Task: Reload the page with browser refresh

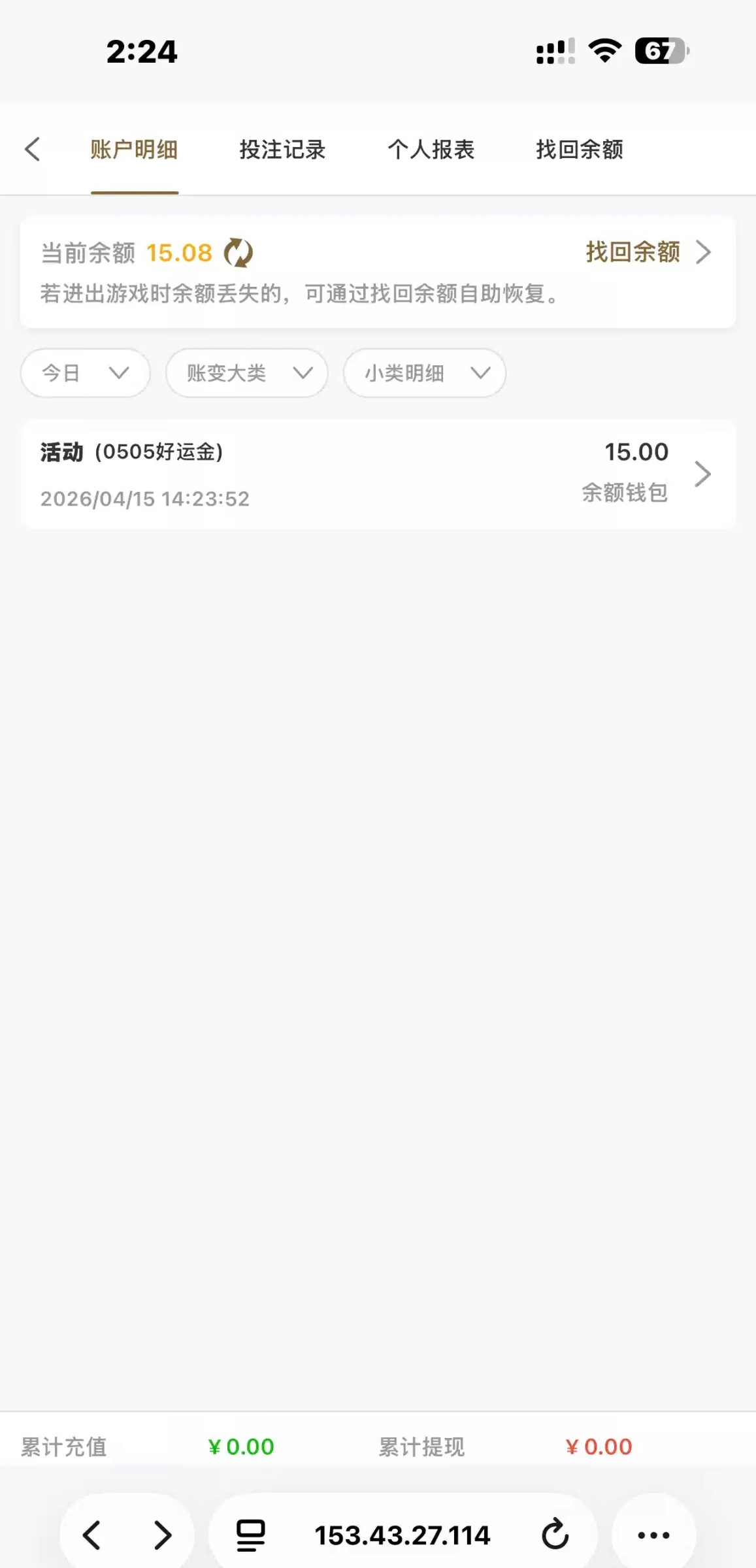Action: 555,1535
